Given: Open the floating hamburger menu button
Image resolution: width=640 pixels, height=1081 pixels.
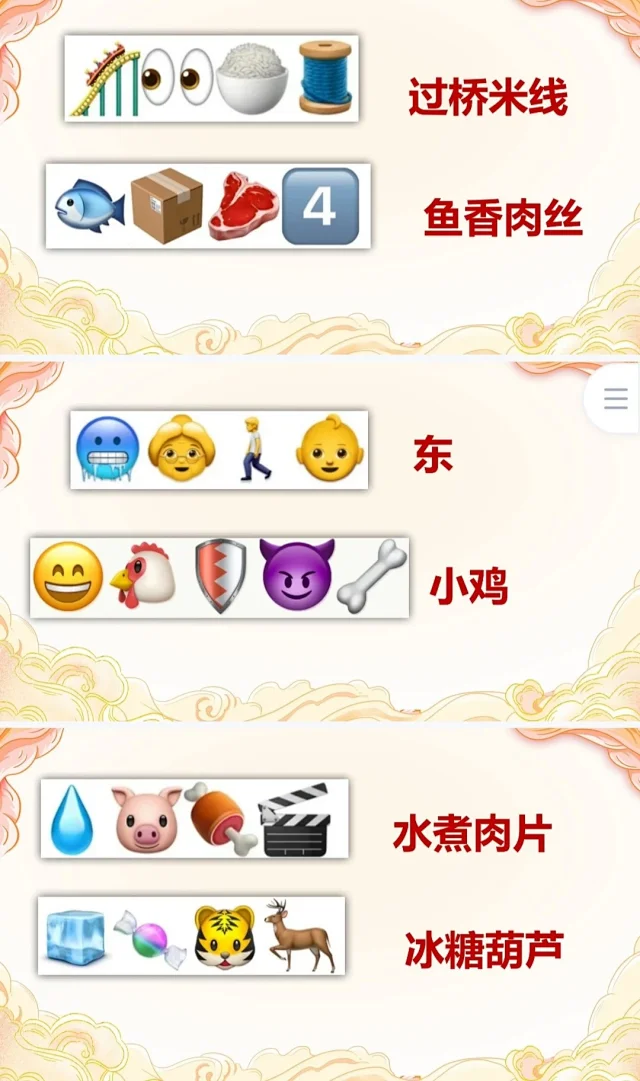Looking at the screenshot, I should click(616, 399).
